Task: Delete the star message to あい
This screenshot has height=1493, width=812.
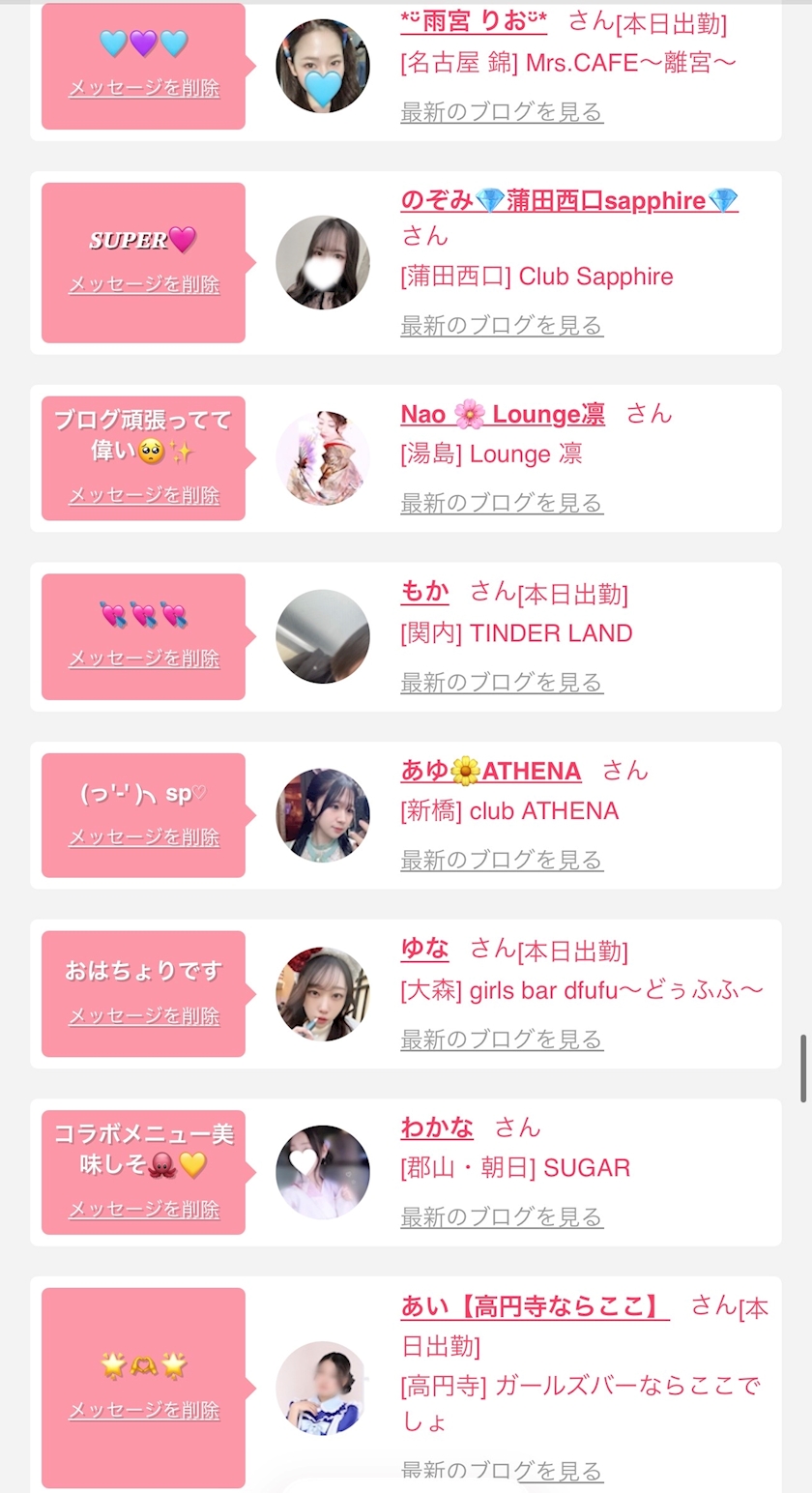Action: (144, 1410)
